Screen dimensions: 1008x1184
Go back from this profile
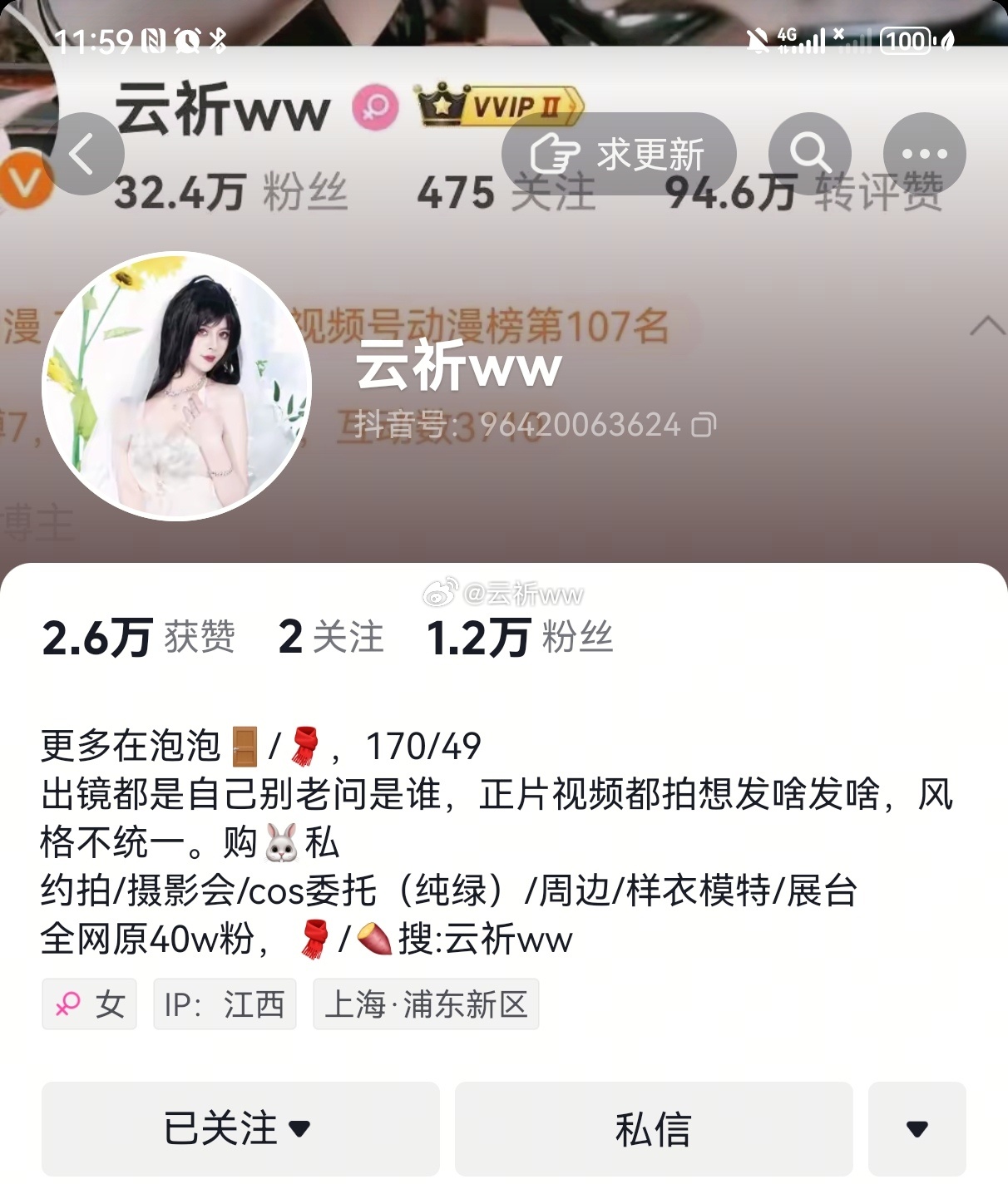point(82,154)
